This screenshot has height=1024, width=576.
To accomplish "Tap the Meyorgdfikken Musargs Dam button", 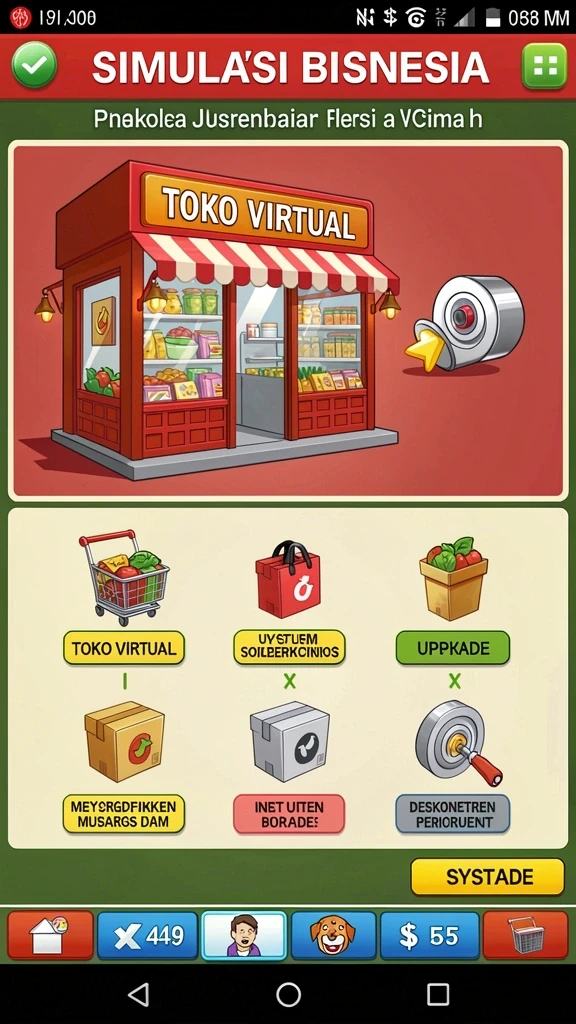I will click(123, 814).
